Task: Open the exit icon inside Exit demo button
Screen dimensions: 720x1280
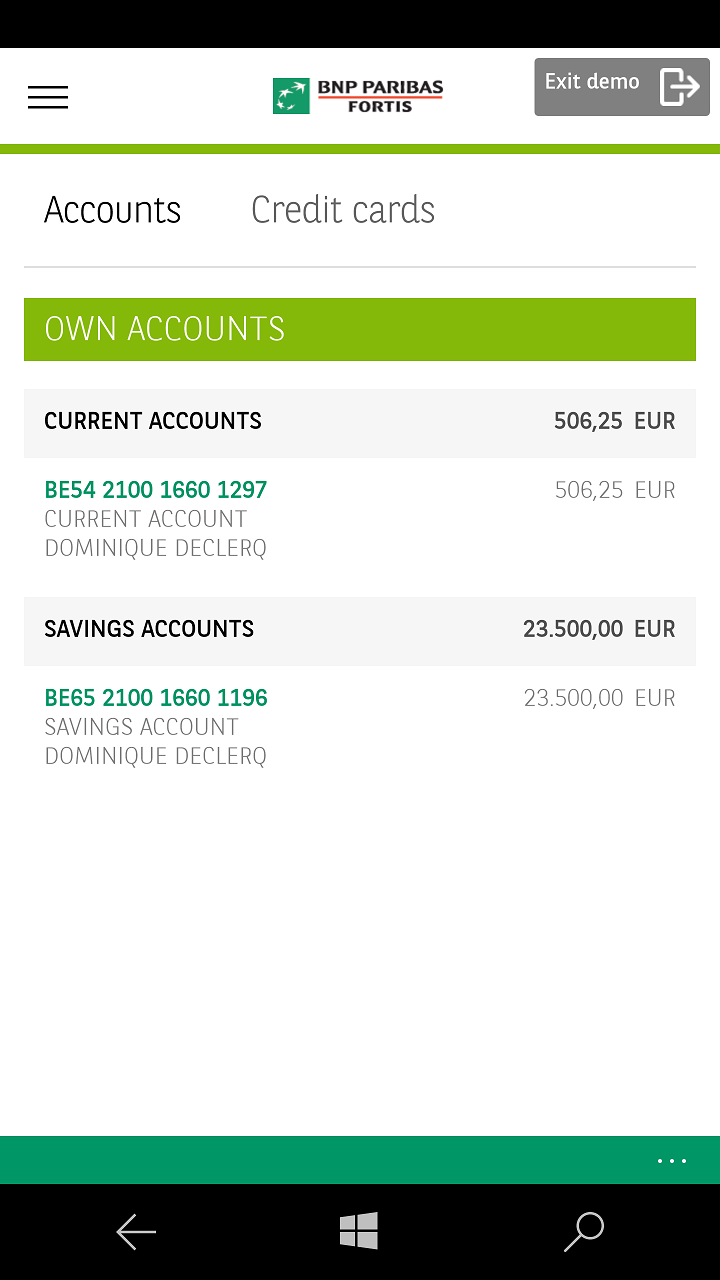Action: [679, 87]
